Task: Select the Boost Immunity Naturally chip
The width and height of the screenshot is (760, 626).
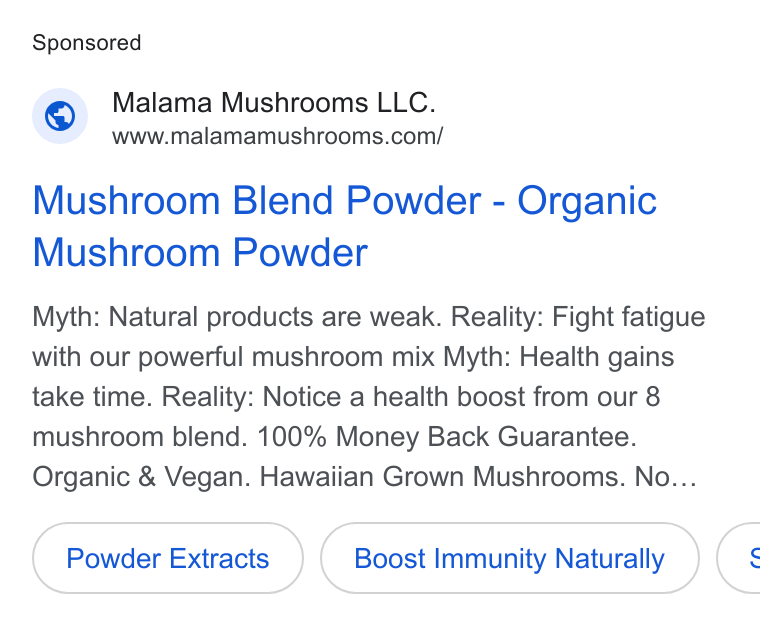Action: point(509,558)
